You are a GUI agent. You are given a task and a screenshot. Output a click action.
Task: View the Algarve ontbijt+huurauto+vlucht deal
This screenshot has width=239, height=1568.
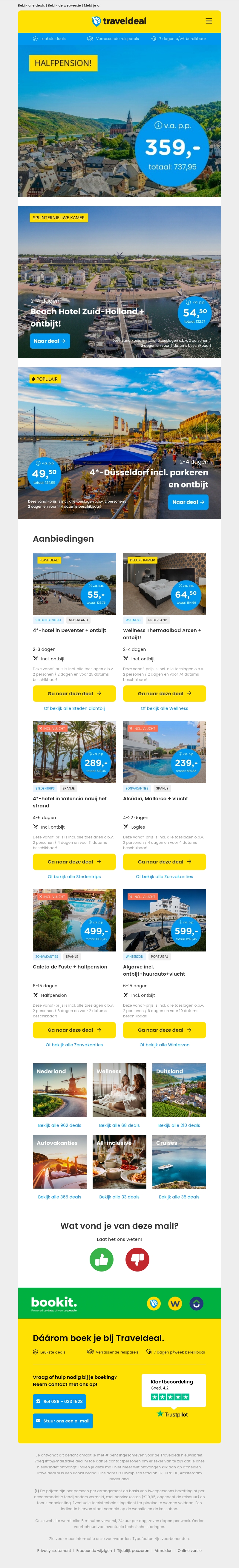[164, 1030]
